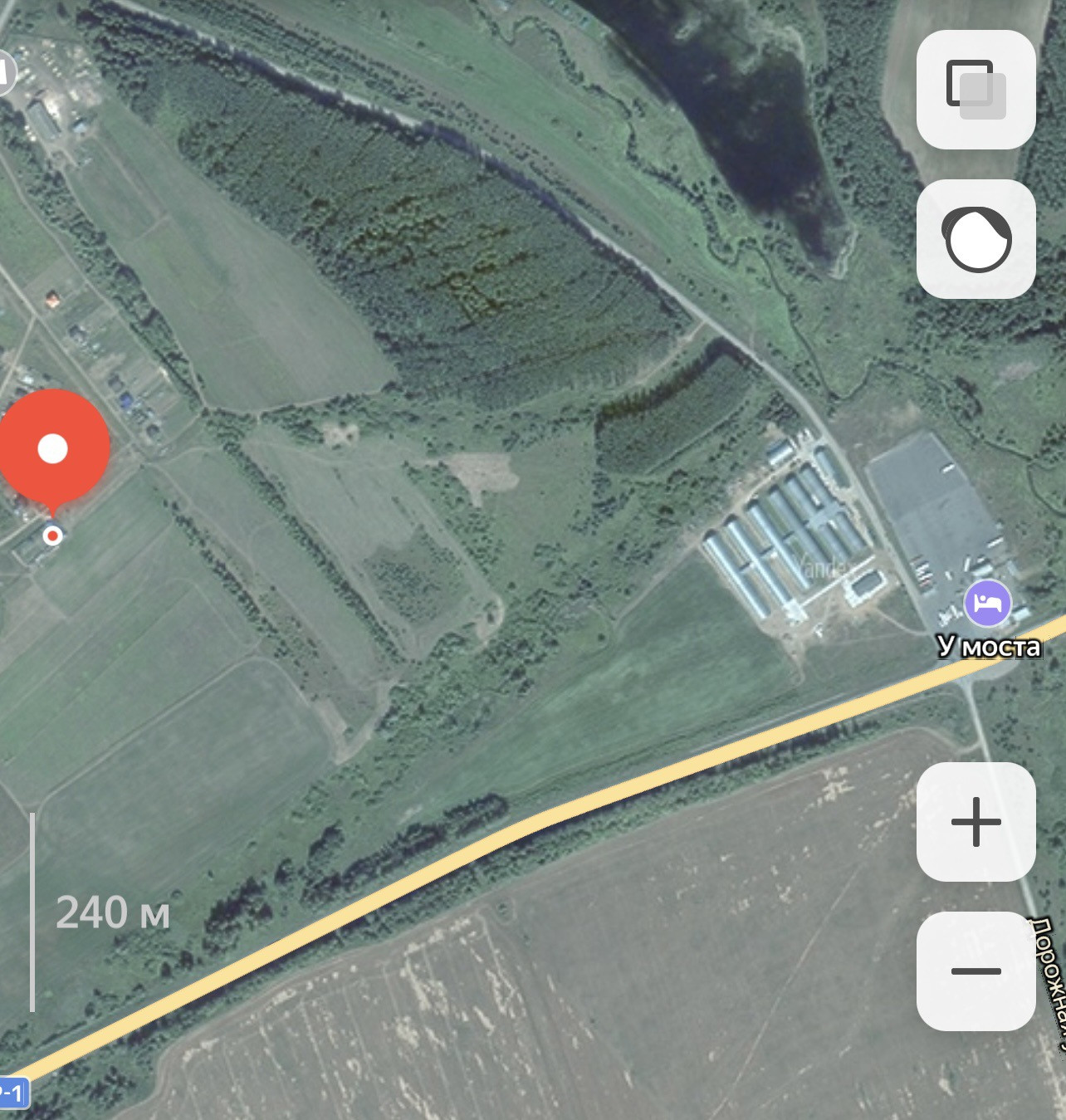Zoom in on the map

click(976, 822)
